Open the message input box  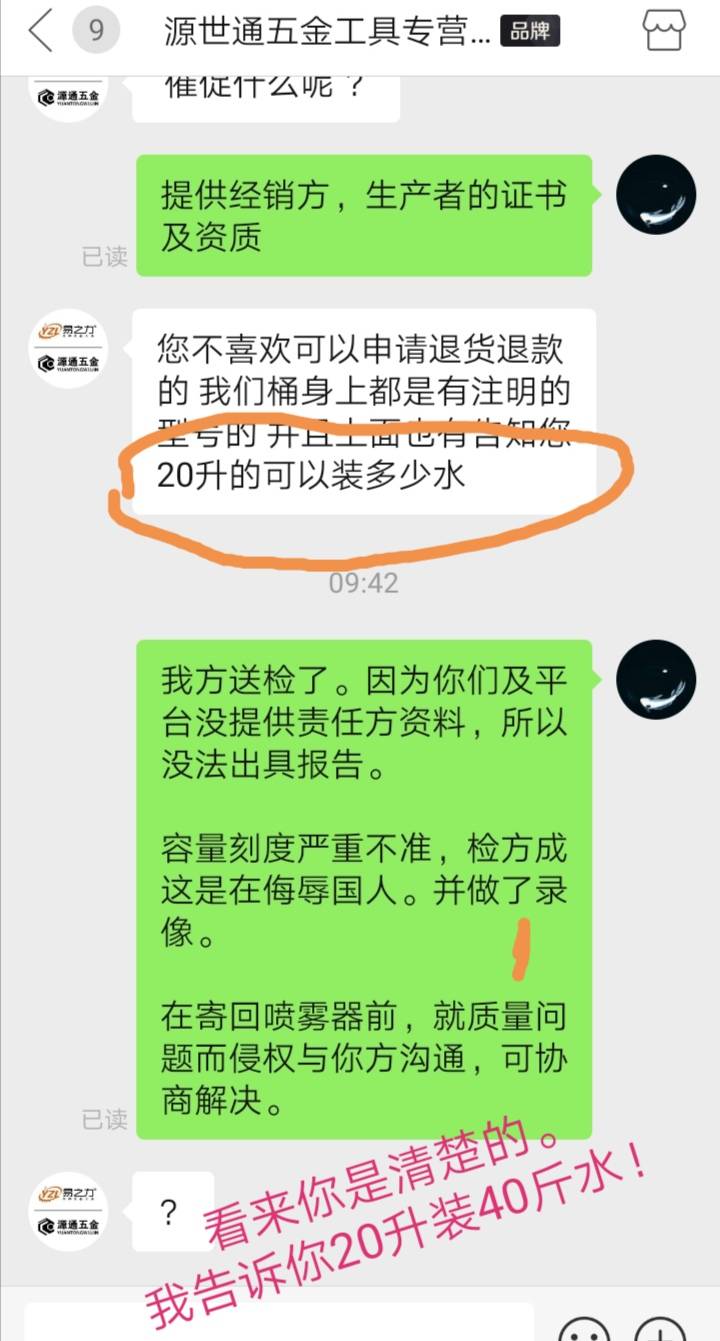point(279,1322)
